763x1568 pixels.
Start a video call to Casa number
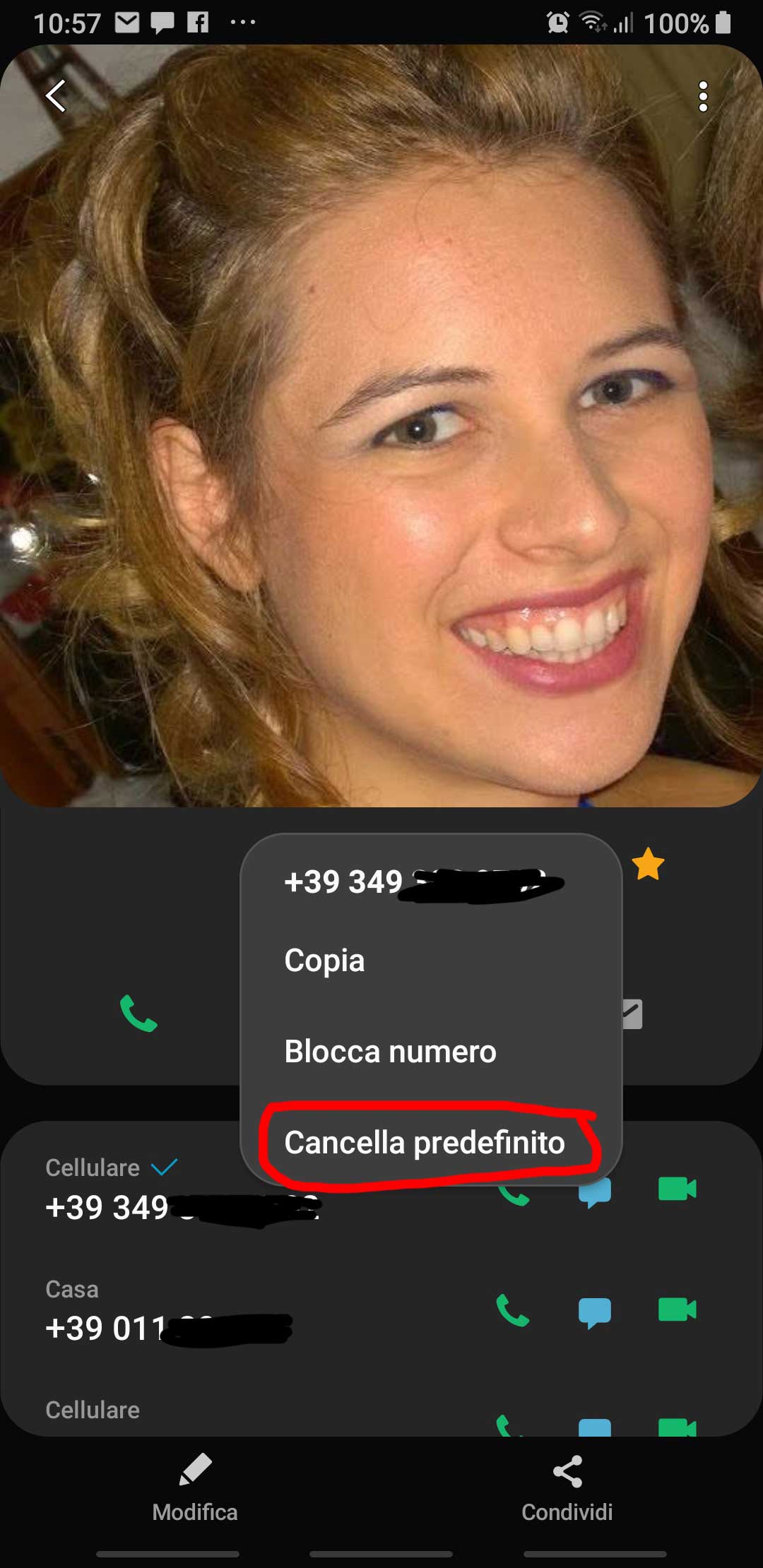(x=677, y=1310)
